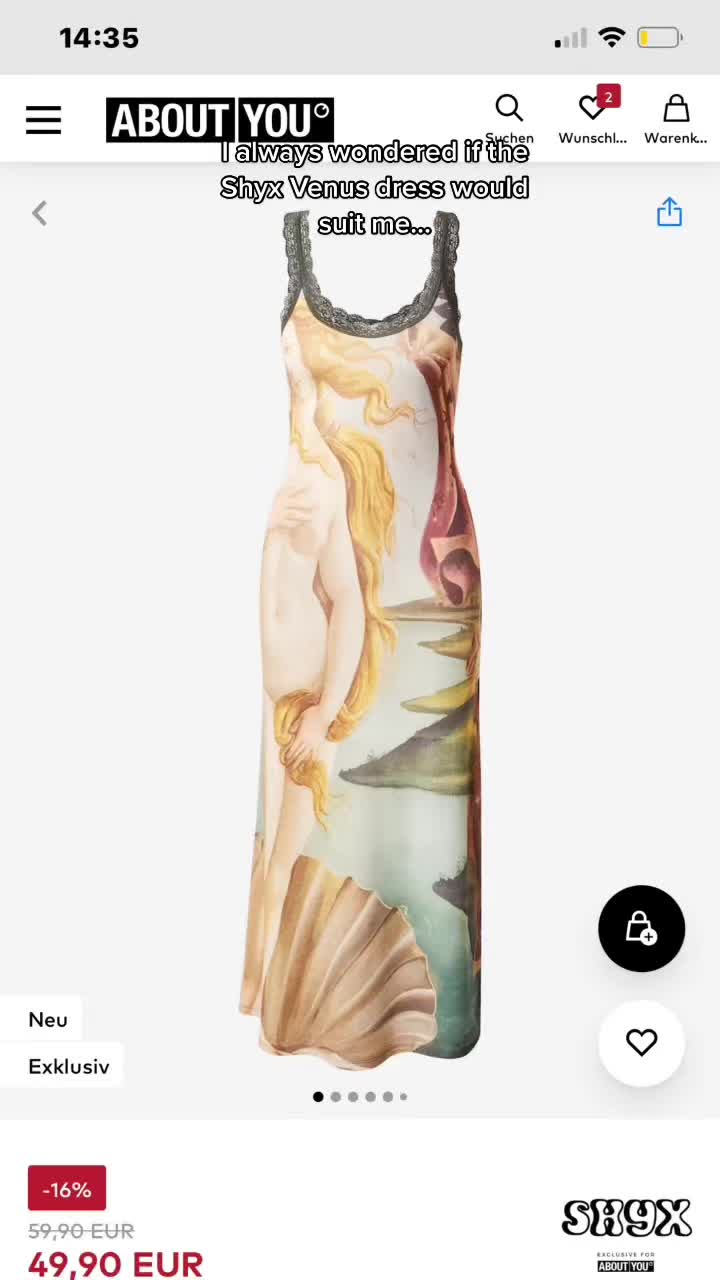Open the Warenkorb shopping bag

(x=676, y=109)
